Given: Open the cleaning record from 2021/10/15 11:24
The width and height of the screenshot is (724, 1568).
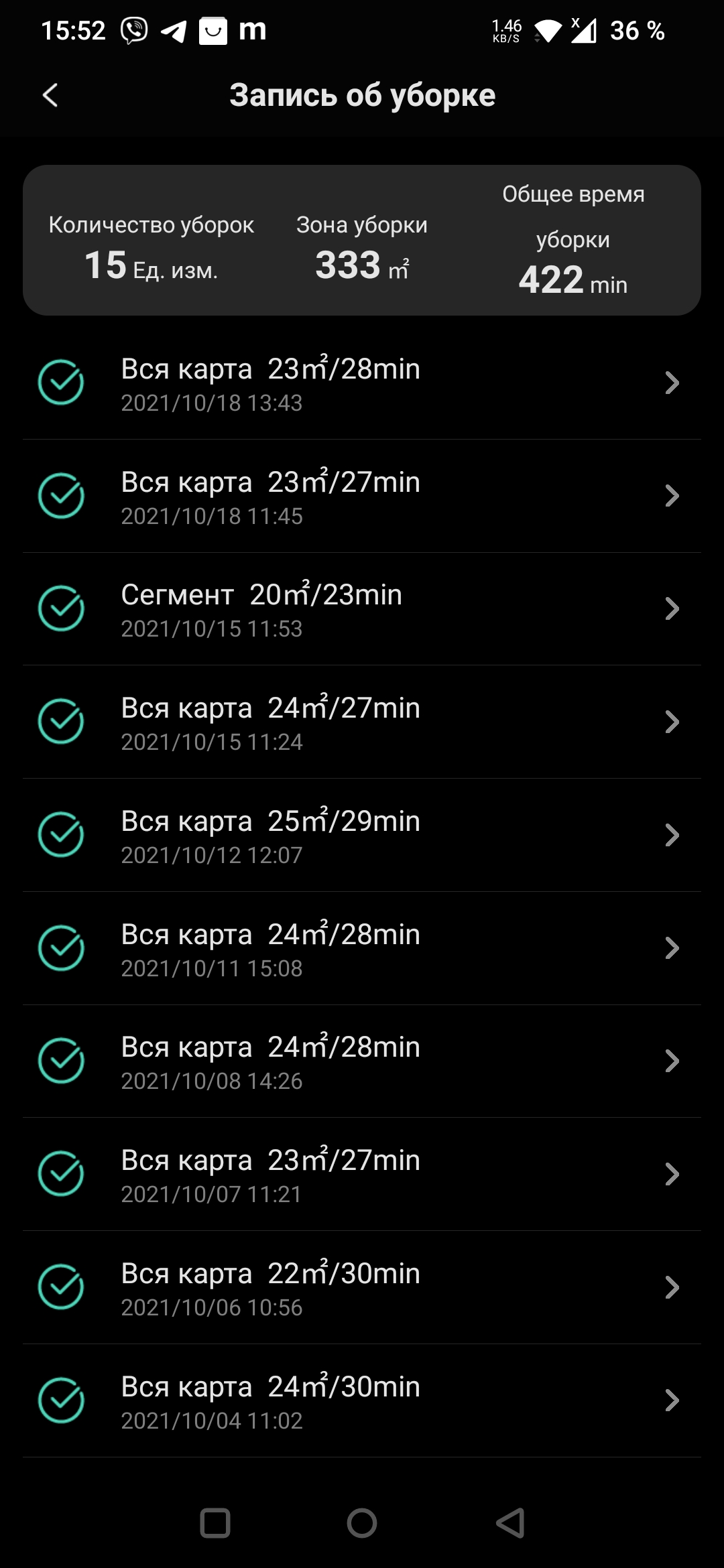Looking at the screenshot, I should click(x=362, y=722).
